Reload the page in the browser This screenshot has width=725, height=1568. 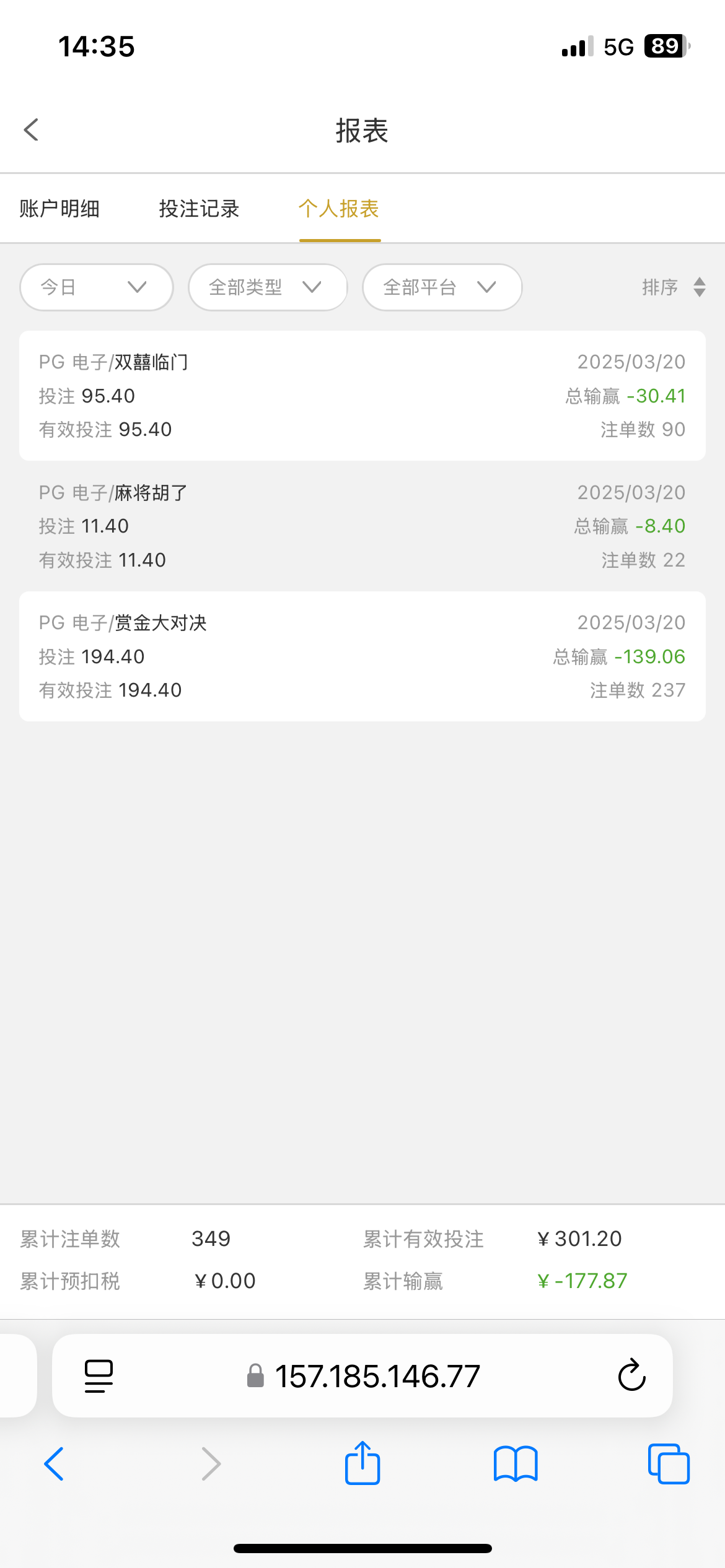click(631, 1375)
